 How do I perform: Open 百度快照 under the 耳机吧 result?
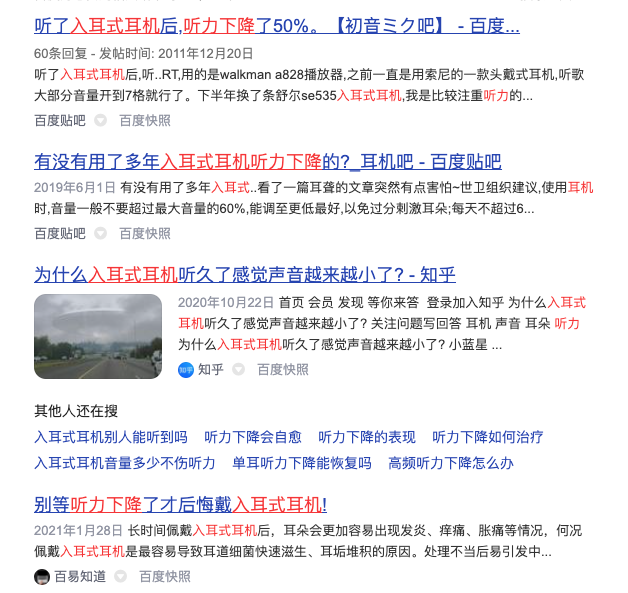click(x=145, y=233)
